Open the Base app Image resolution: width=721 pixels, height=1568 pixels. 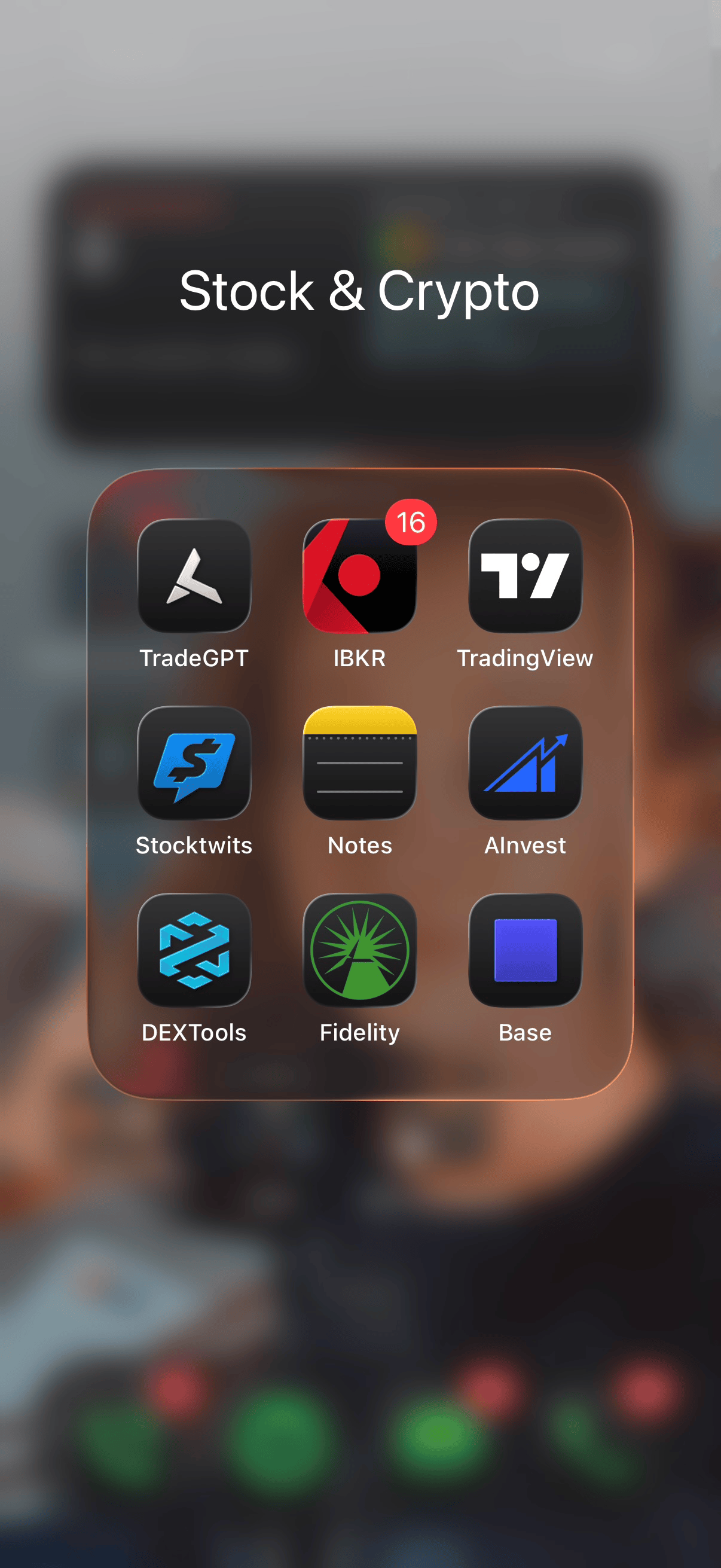[525, 950]
